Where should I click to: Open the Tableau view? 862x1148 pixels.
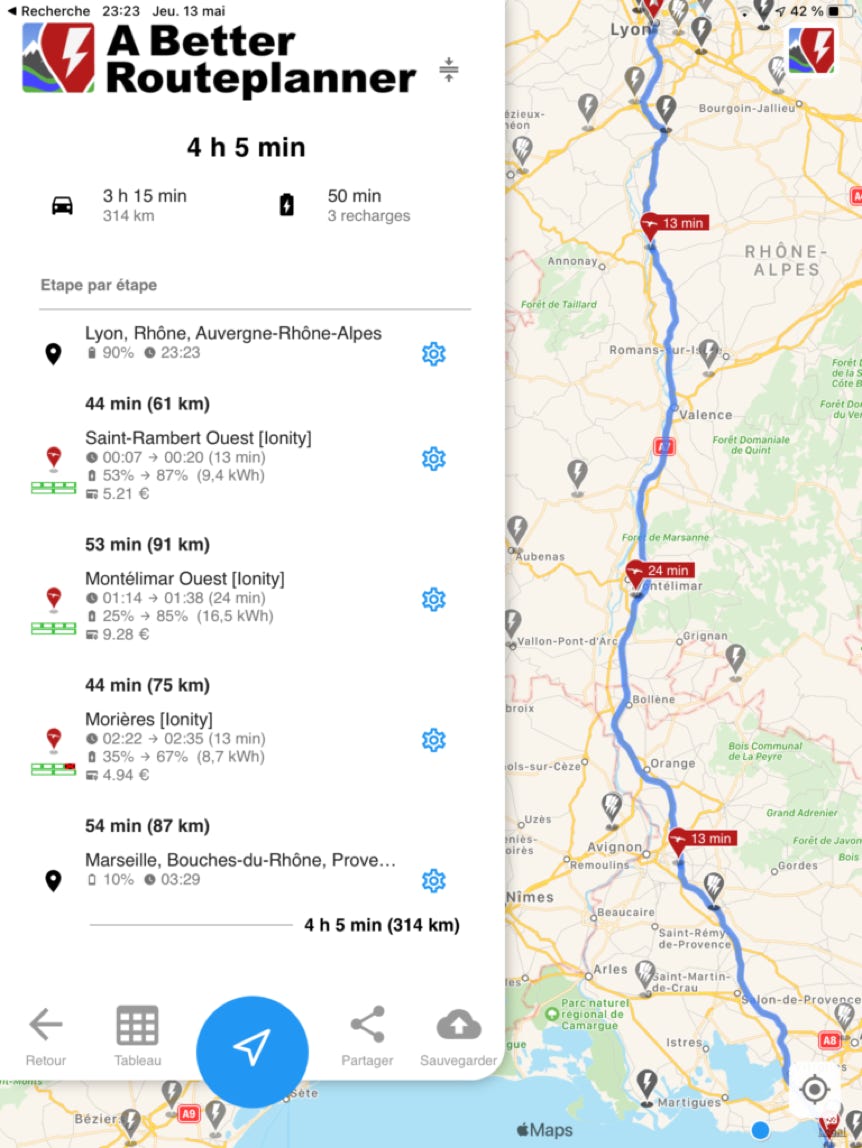137,1037
